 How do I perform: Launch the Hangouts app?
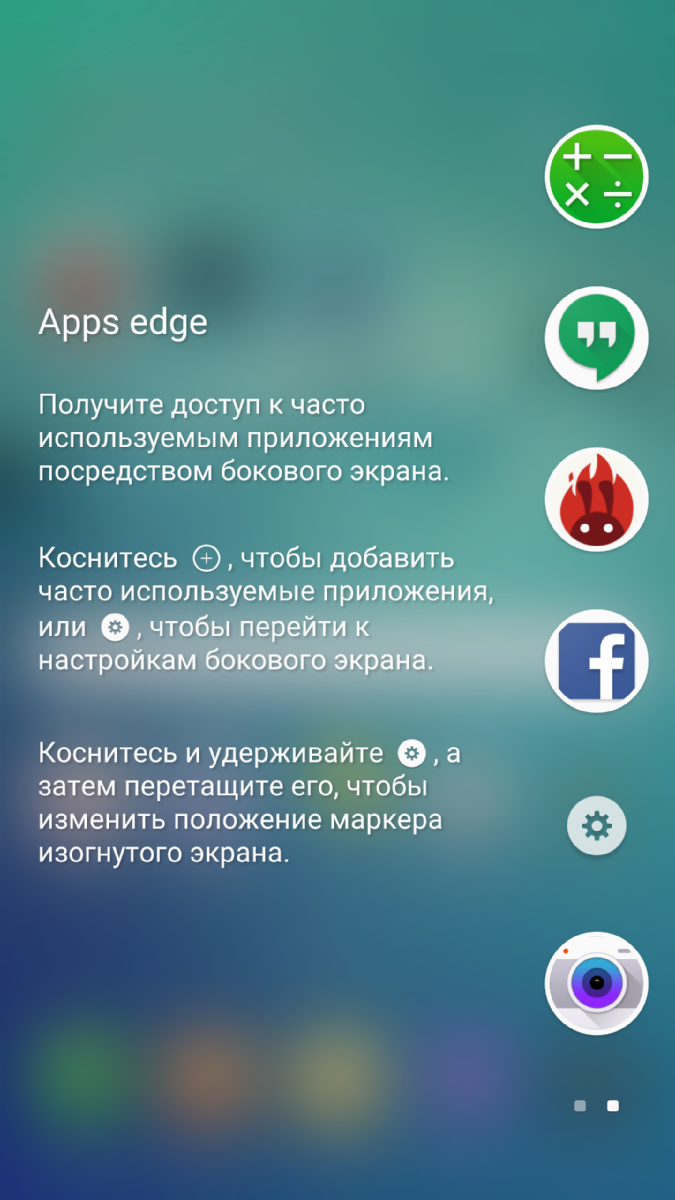click(x=597, y=338)
